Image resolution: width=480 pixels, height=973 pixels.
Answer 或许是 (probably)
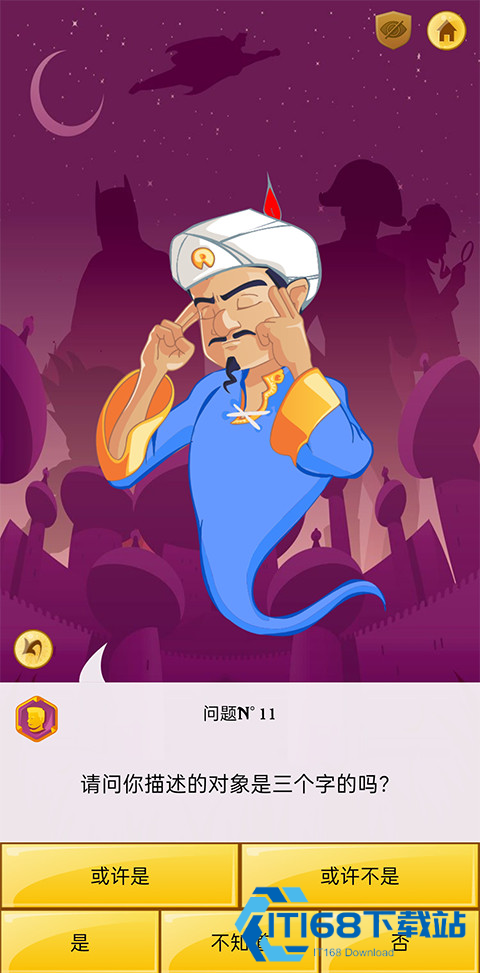120,876
